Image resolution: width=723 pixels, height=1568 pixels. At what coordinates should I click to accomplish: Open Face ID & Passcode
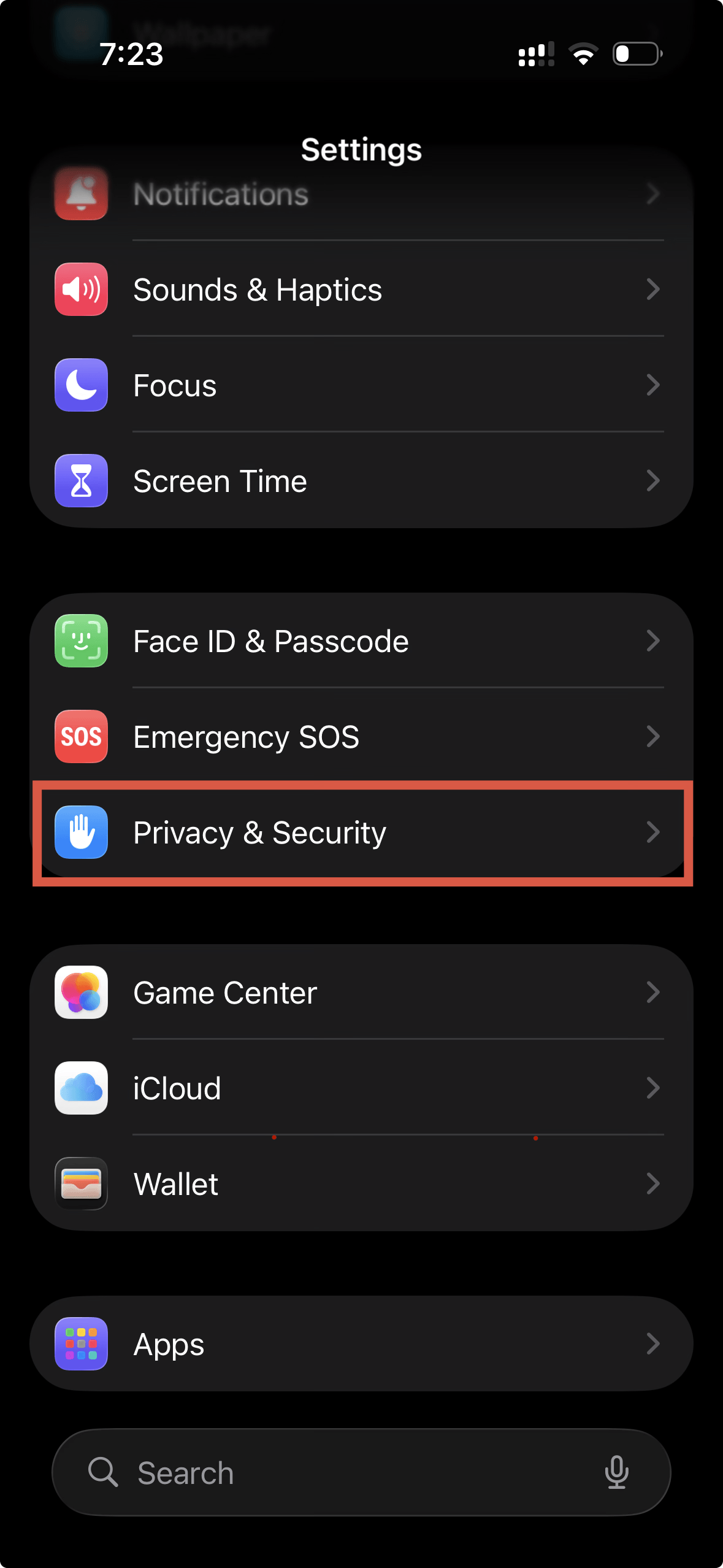click(x=361, y=641)
